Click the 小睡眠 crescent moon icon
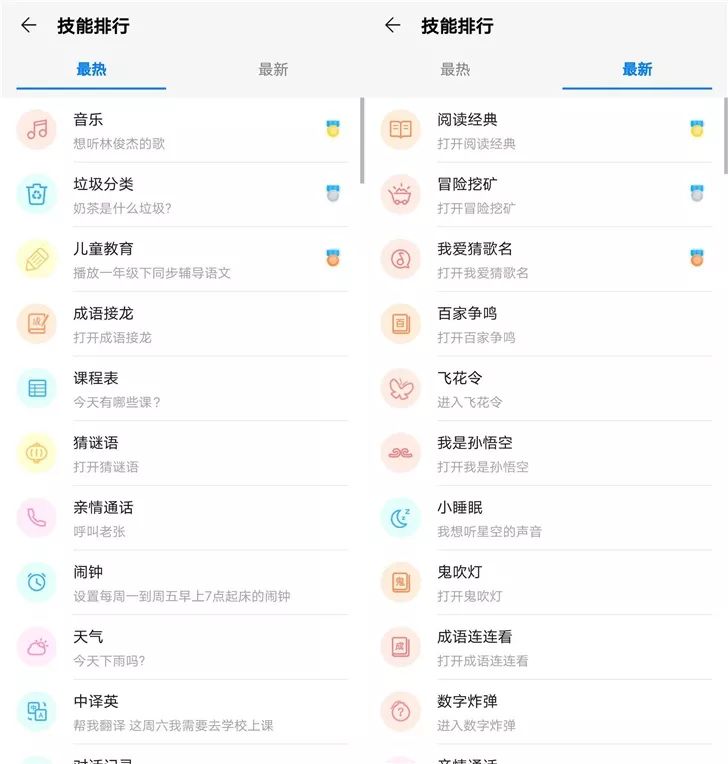Screen dimensions: 728x764 [401, 518]
